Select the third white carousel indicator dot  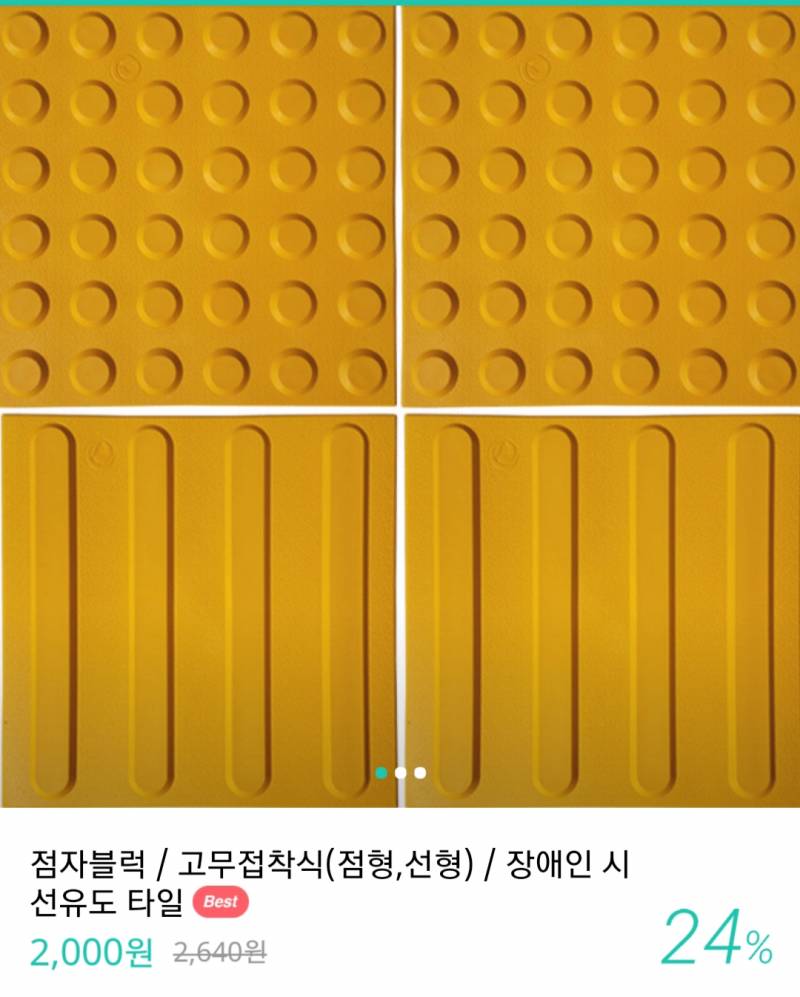(x=418, y=770)
